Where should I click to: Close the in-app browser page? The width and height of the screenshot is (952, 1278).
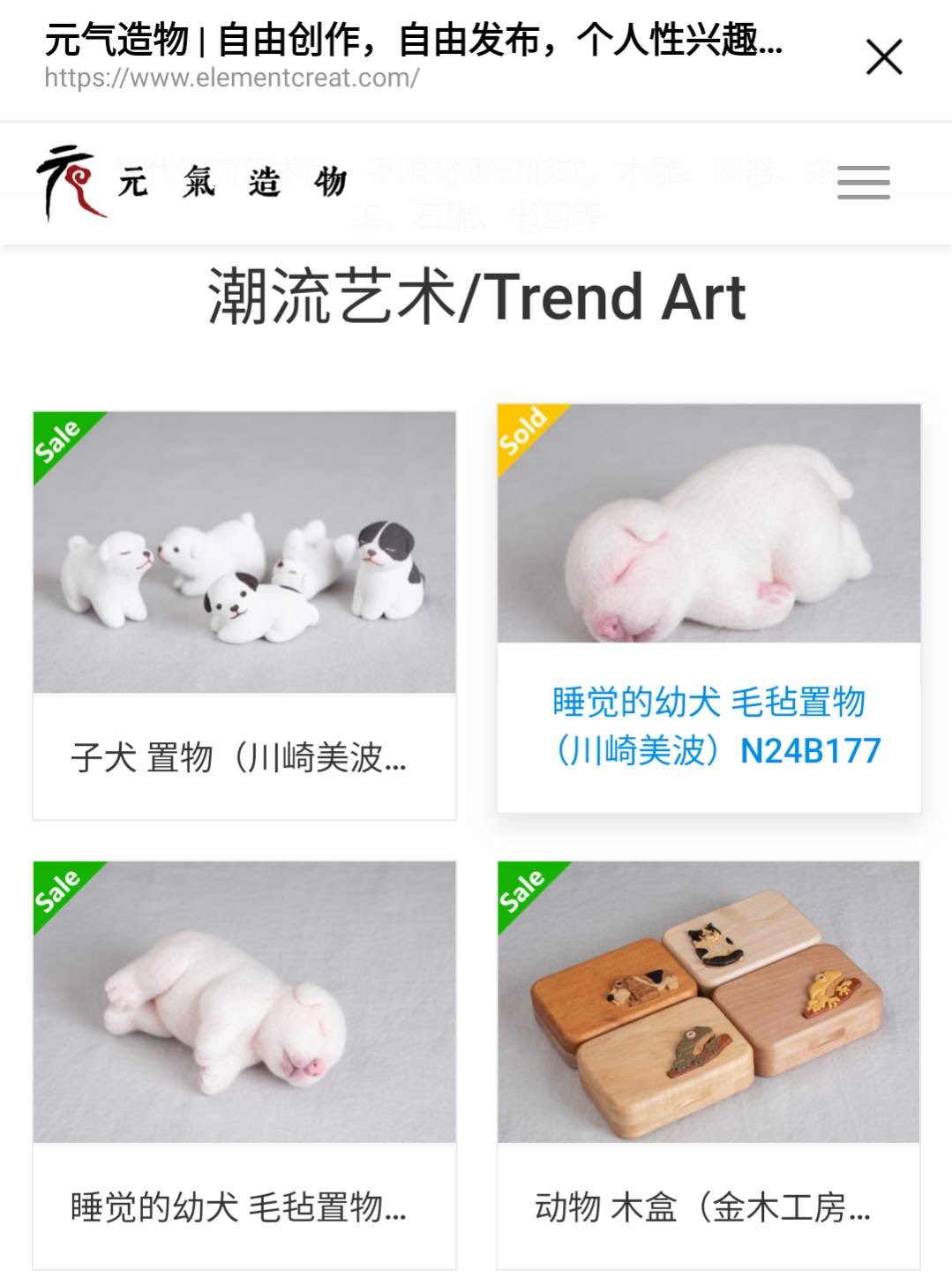click(883, 57)
